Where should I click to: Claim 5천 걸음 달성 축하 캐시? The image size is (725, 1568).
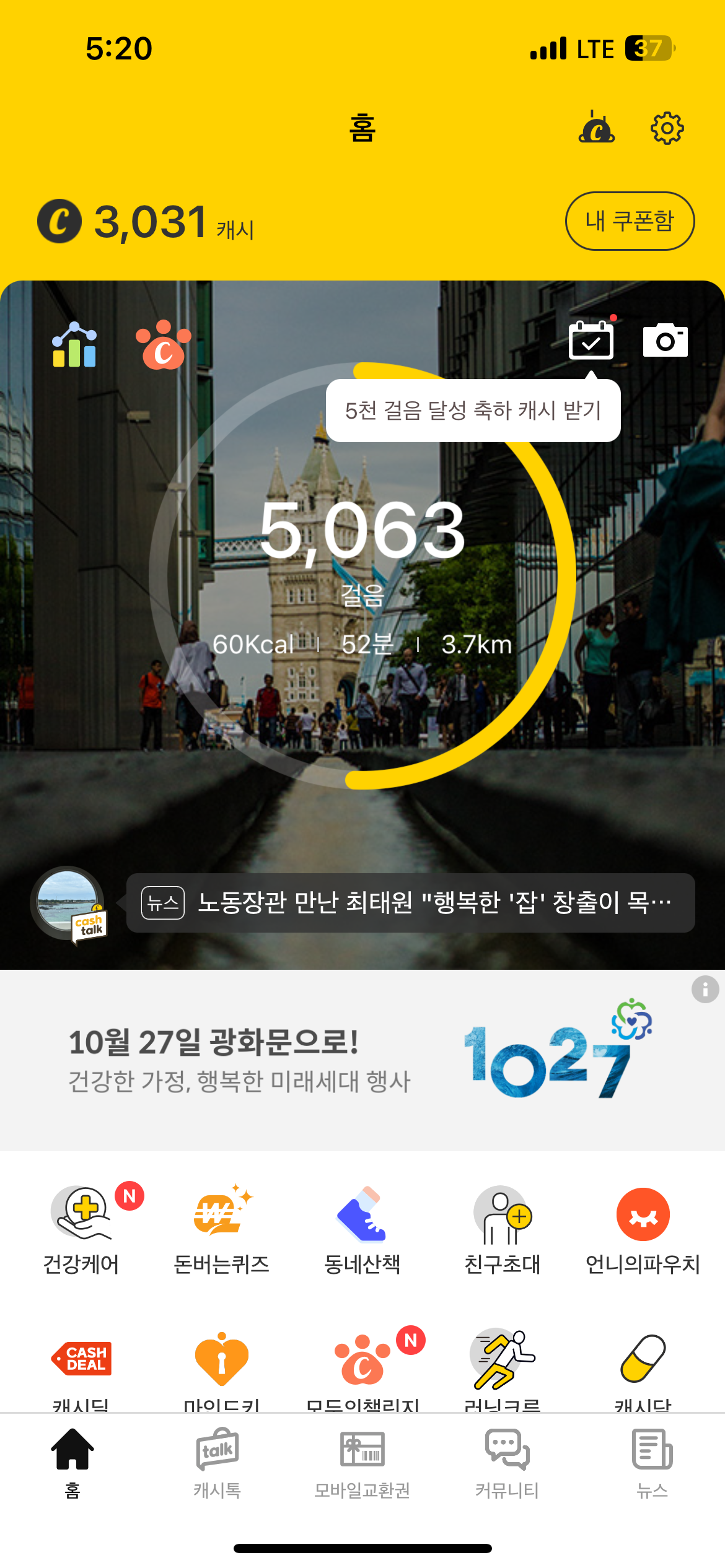(473, 411)
